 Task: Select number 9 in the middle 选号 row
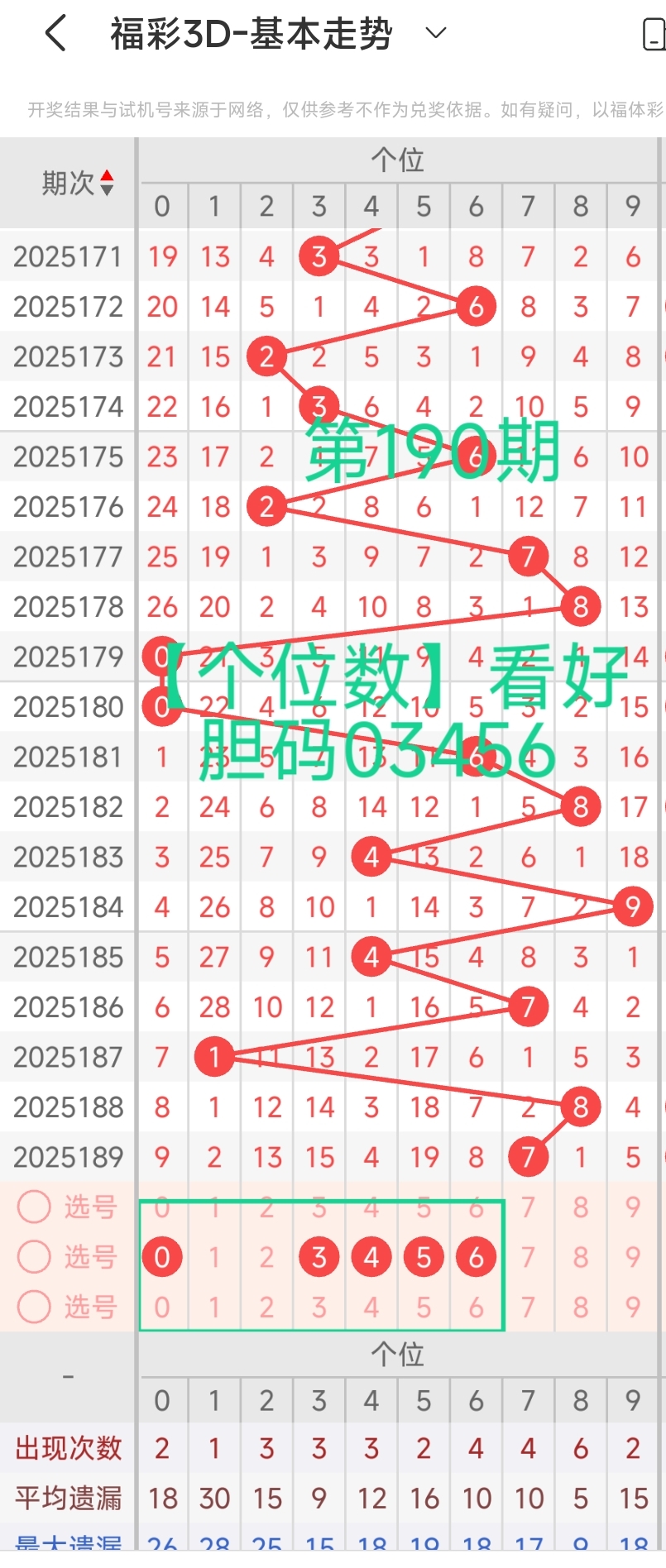click(x=632, y=1257)
